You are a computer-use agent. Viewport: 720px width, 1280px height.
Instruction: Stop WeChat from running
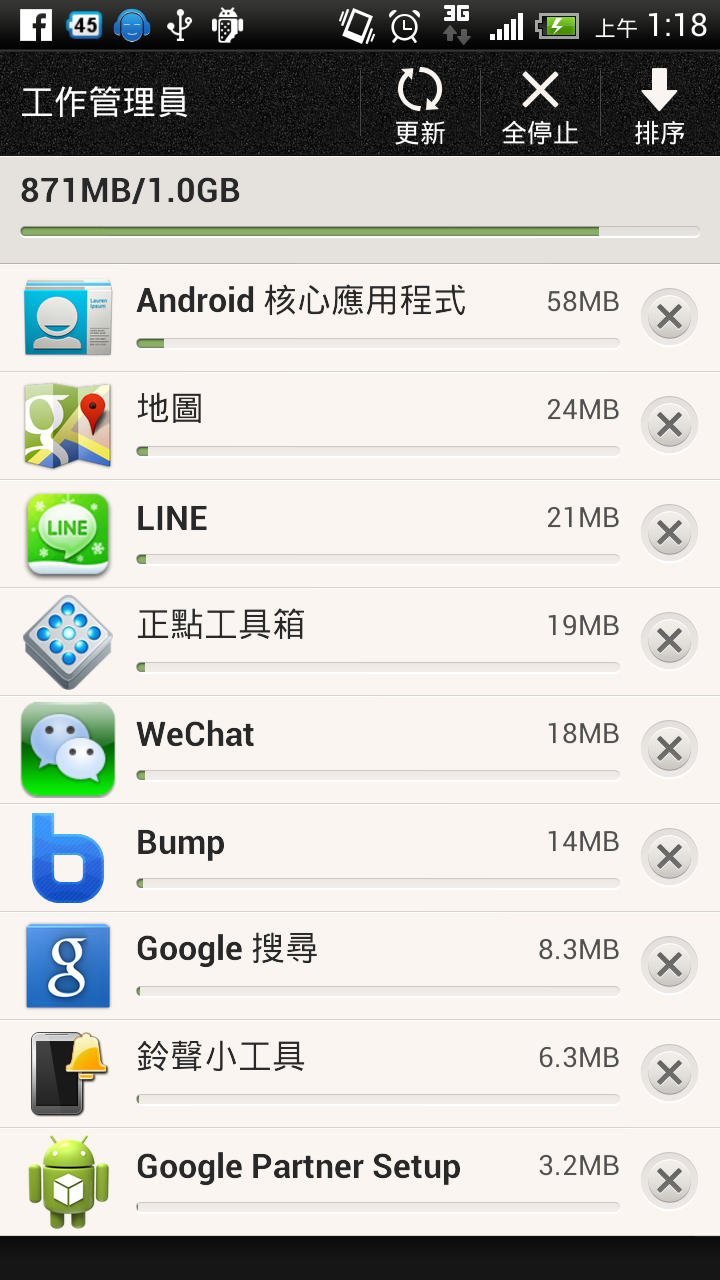[x=669, y=749]
